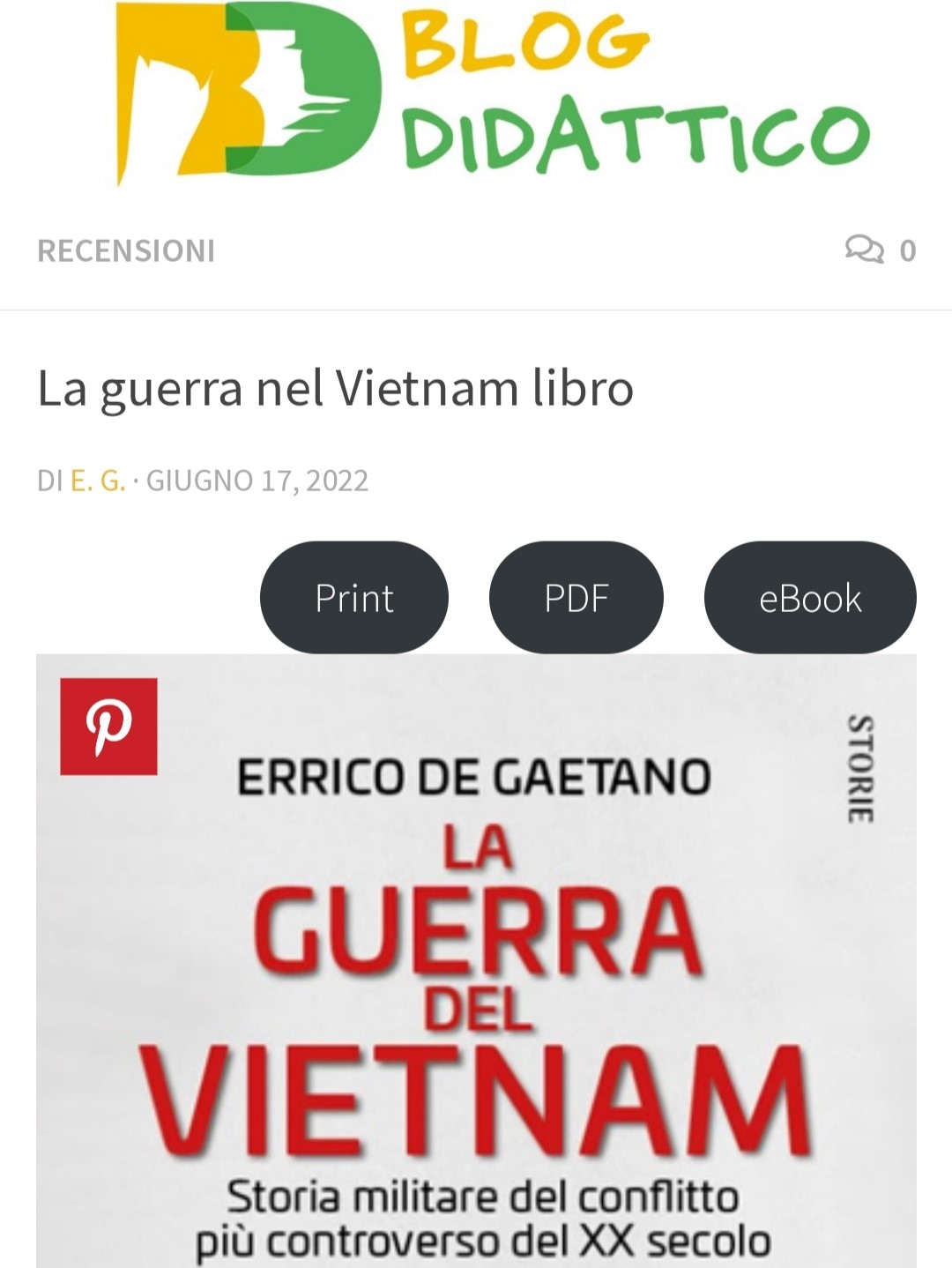Save the book cover to Pinterest
The height and width of the screenshot is (1268, 952).
pos(108,727)
